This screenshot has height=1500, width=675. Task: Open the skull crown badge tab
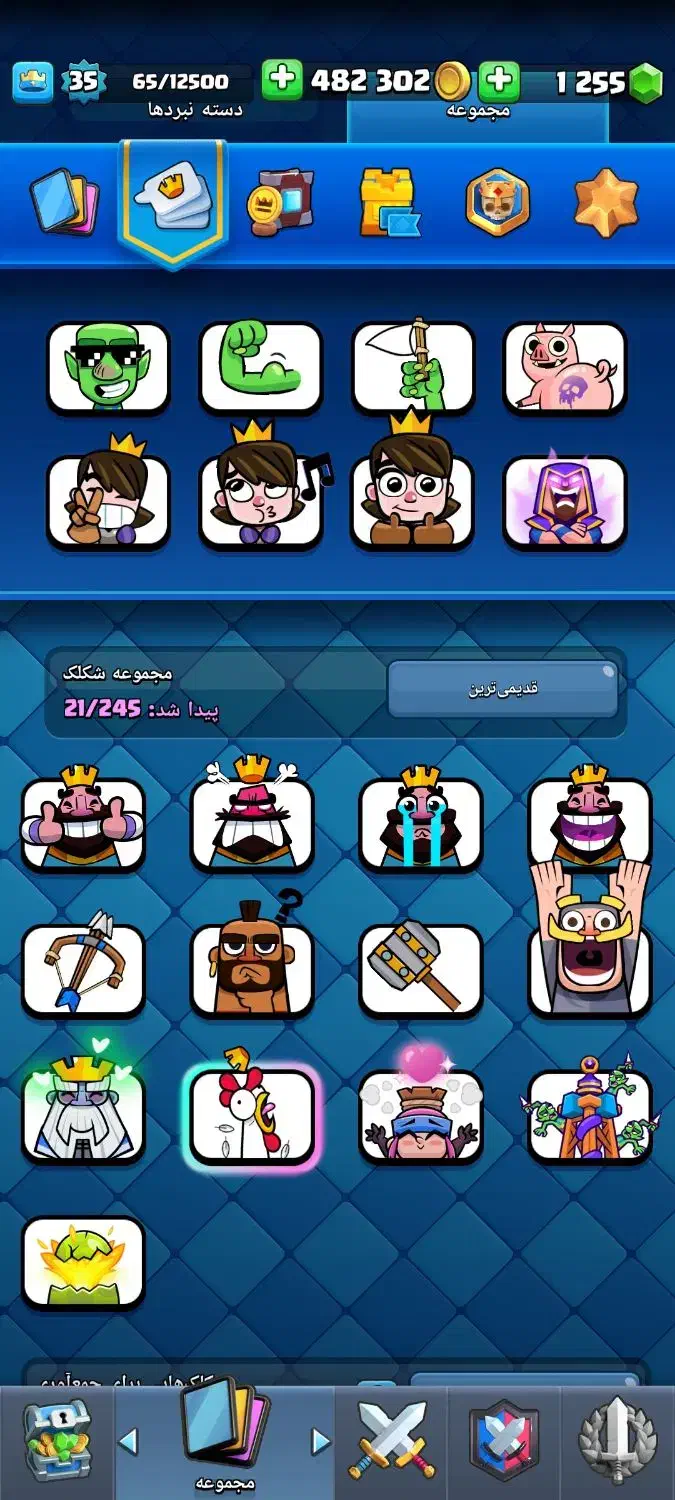pyautogui.click(x=497, y=203)
